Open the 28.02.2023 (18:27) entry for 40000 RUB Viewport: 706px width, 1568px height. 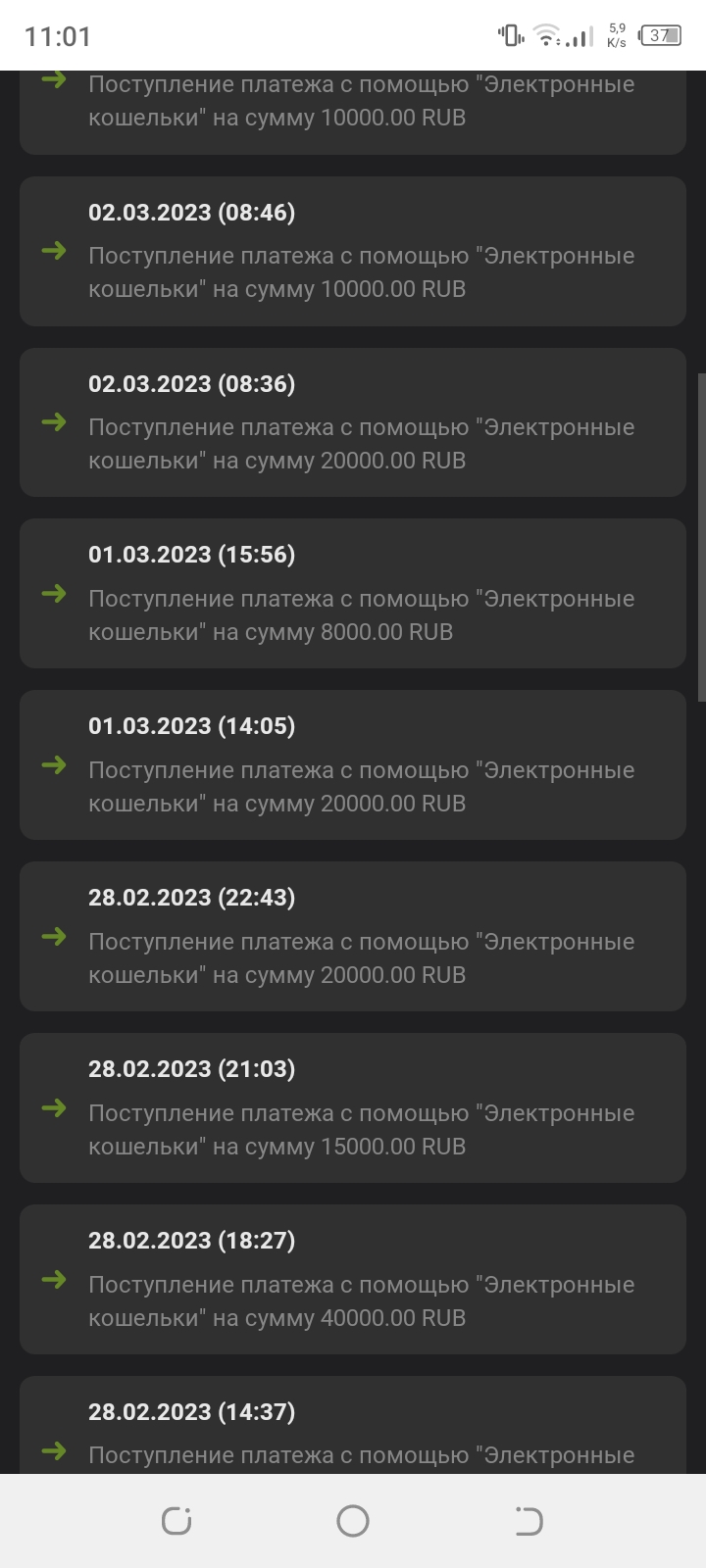[353, 1280]
